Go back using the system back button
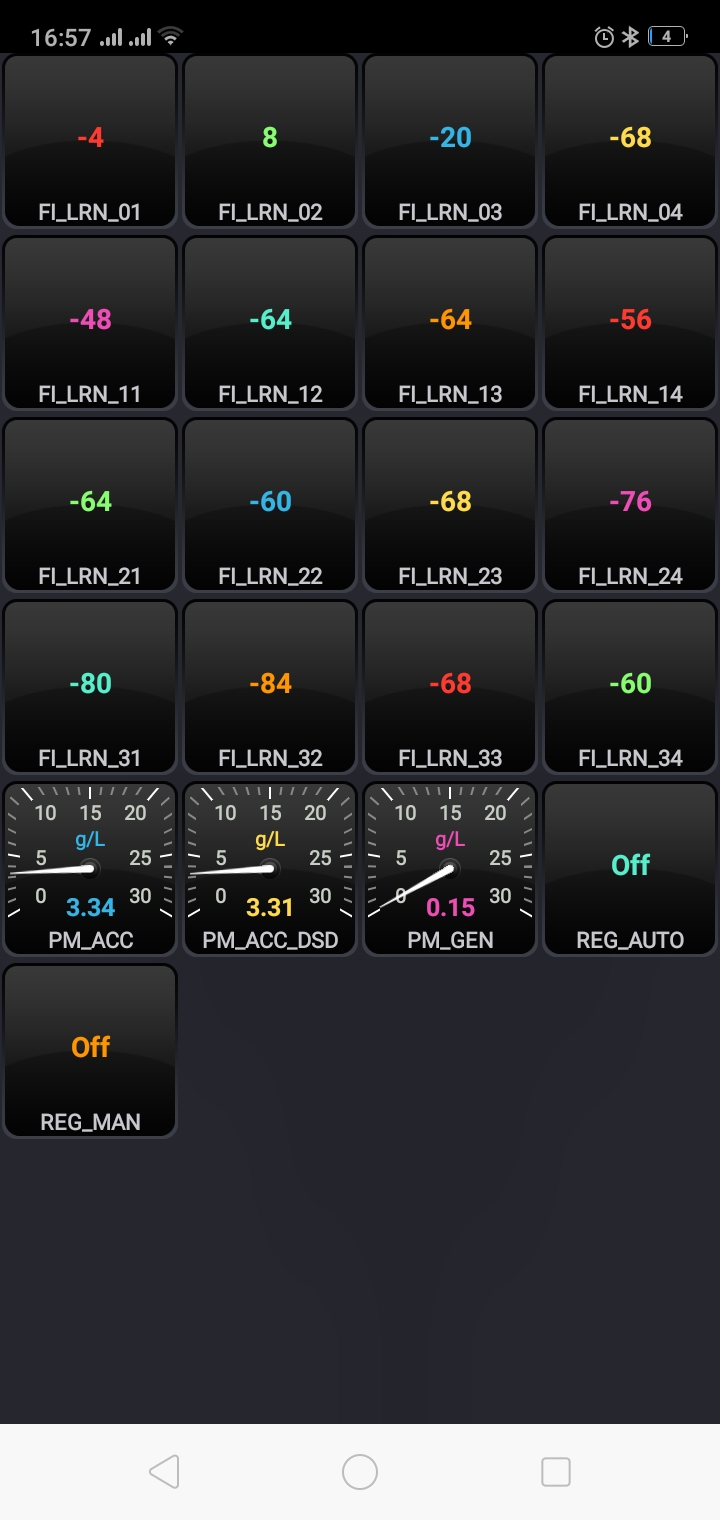 tap(164, 1471)
